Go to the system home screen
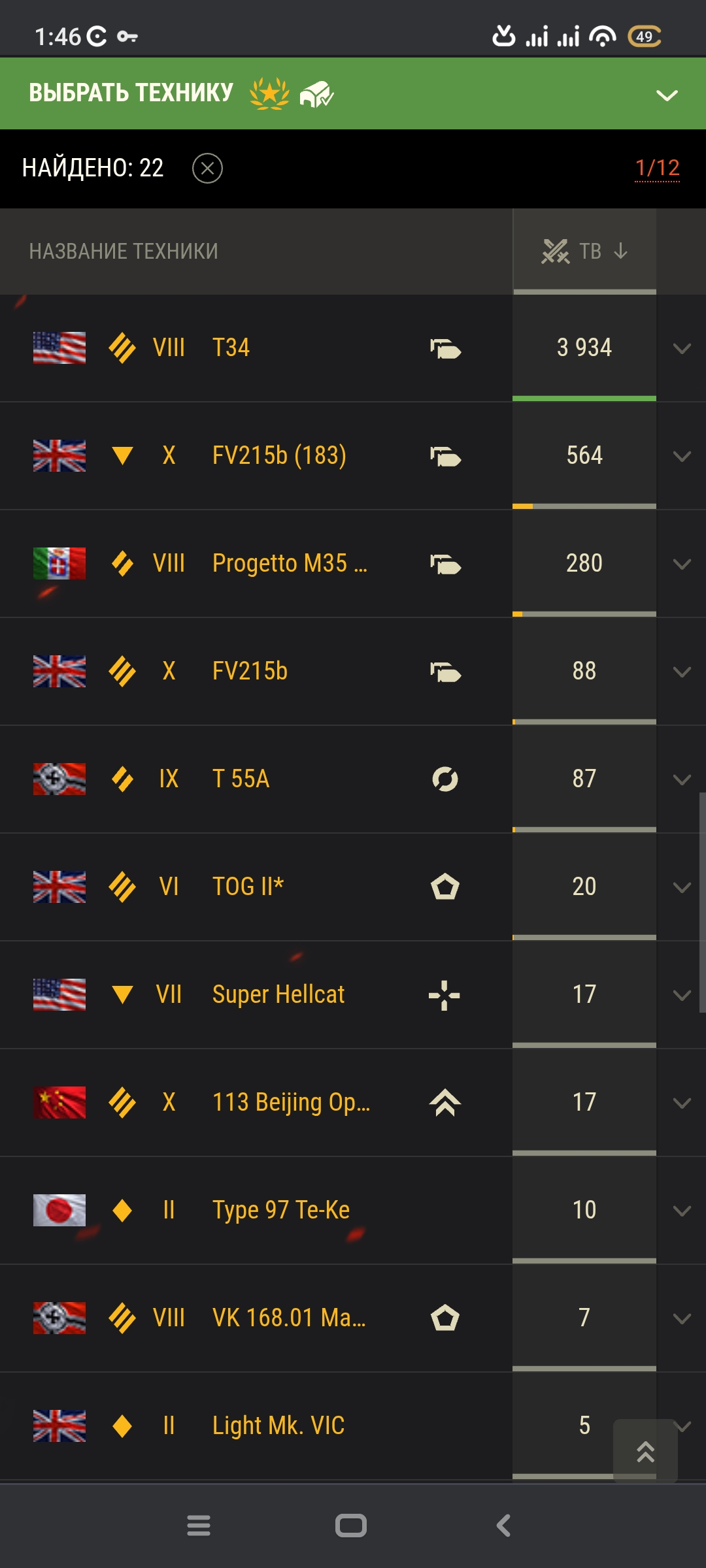Screen dimensions: 706x1568 click(351, 1526)
